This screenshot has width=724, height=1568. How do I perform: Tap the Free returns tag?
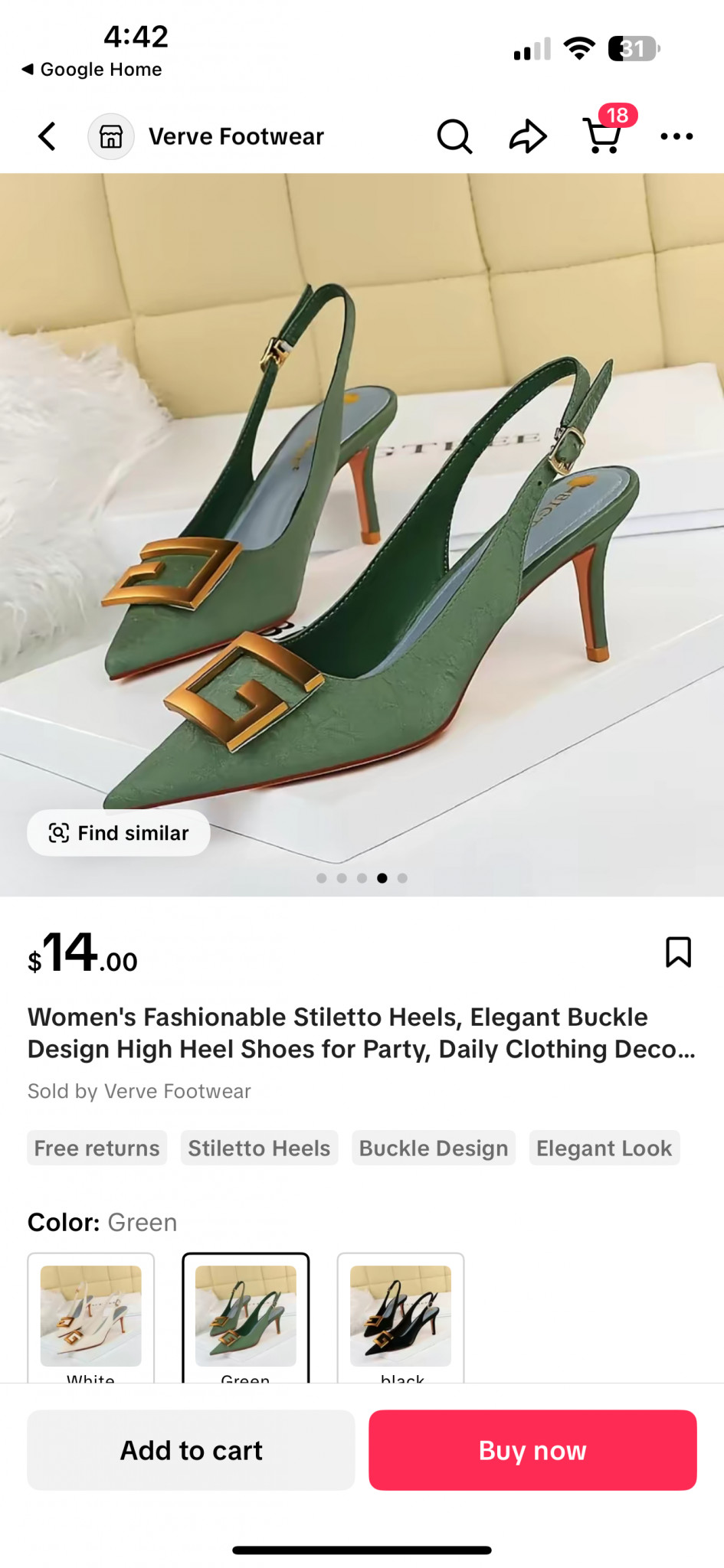point(97,1148)
